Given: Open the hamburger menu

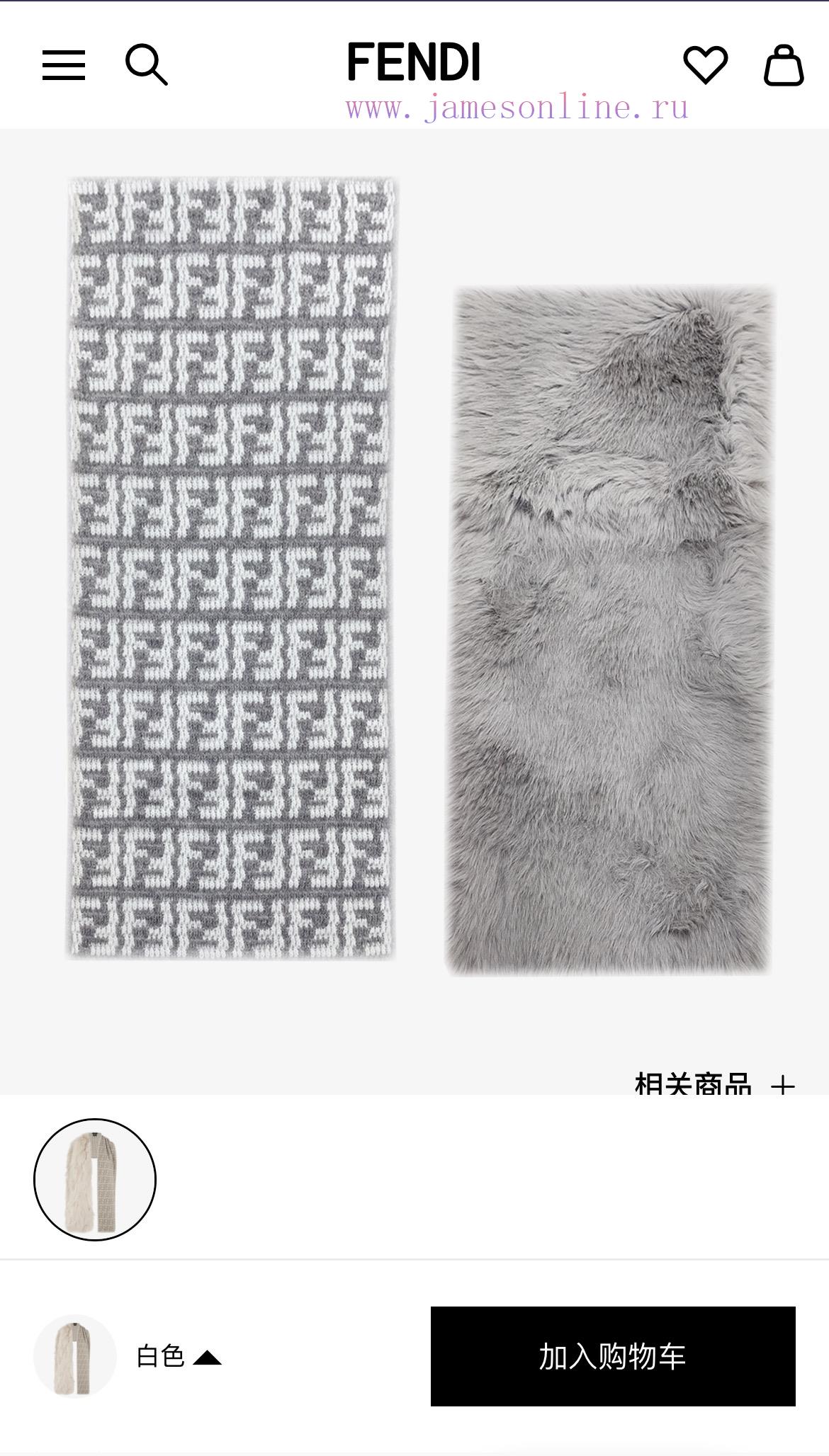Looking at the screenshot, I should [64, 65].
